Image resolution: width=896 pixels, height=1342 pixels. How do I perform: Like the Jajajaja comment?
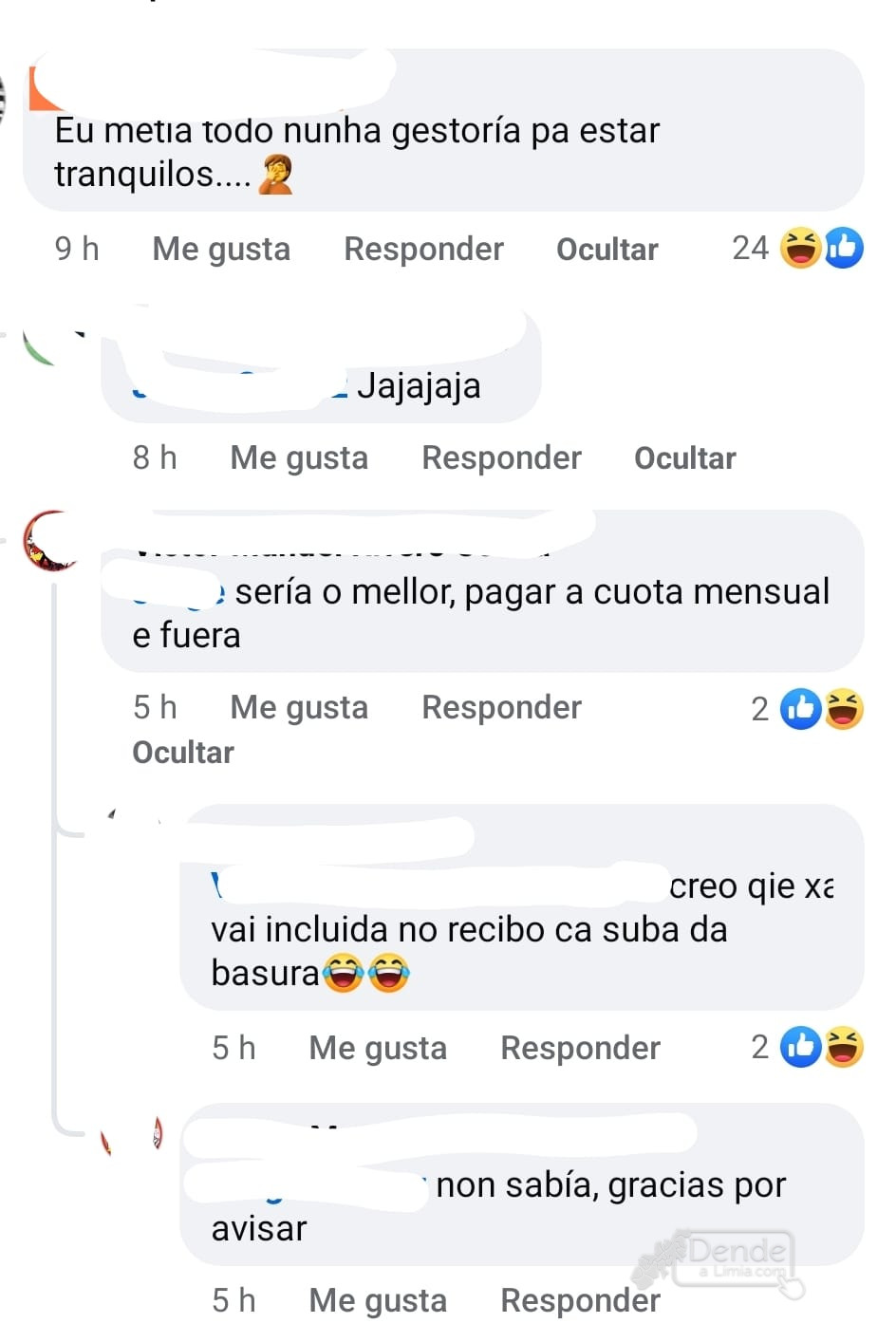click(x=299, y=458)
